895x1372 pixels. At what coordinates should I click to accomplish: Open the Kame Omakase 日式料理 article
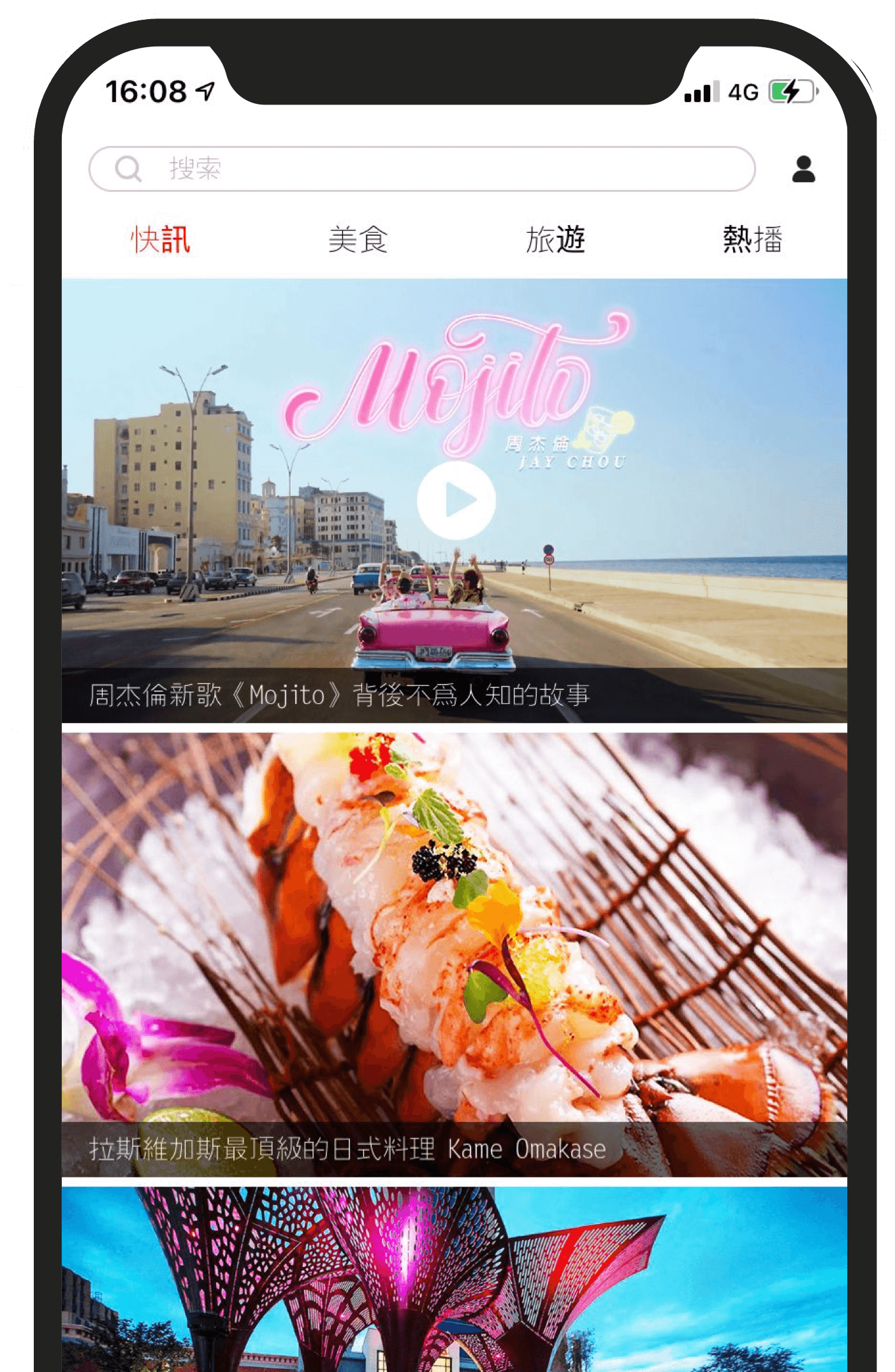(x=454, y=954)
